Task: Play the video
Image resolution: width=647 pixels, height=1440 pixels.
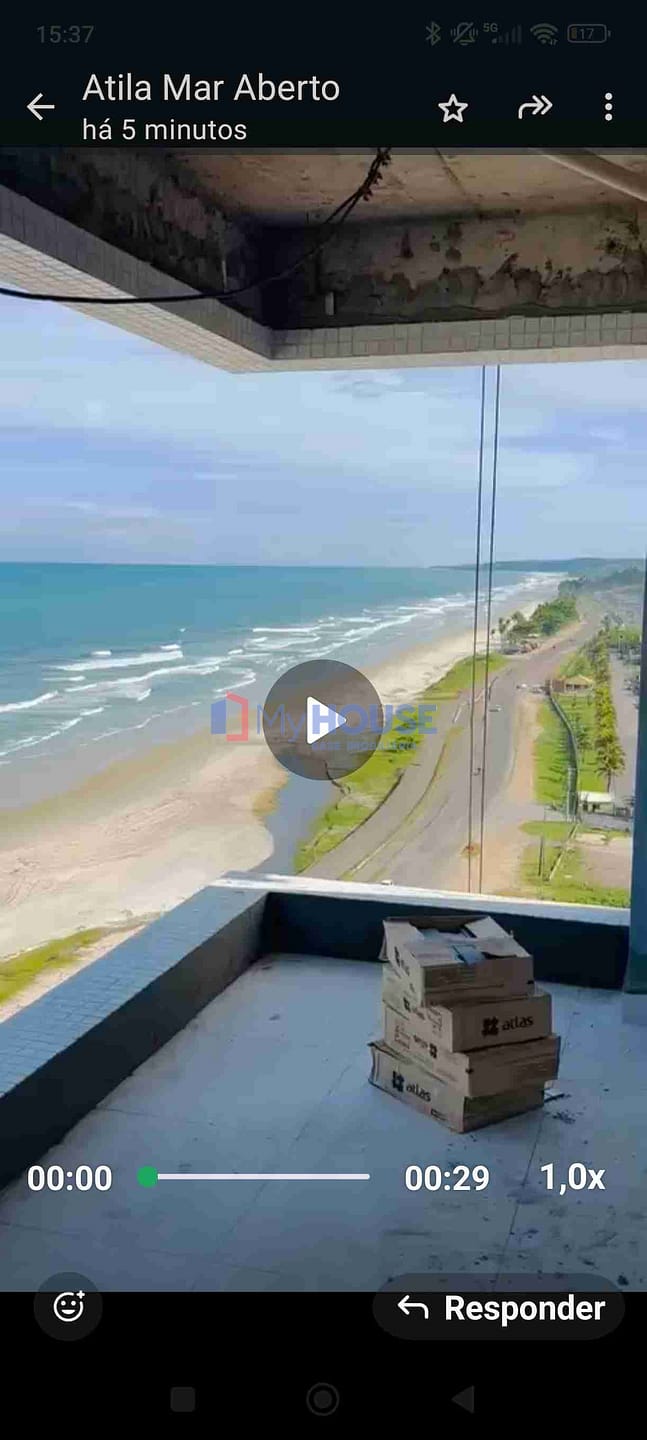Action: [322, 720]
